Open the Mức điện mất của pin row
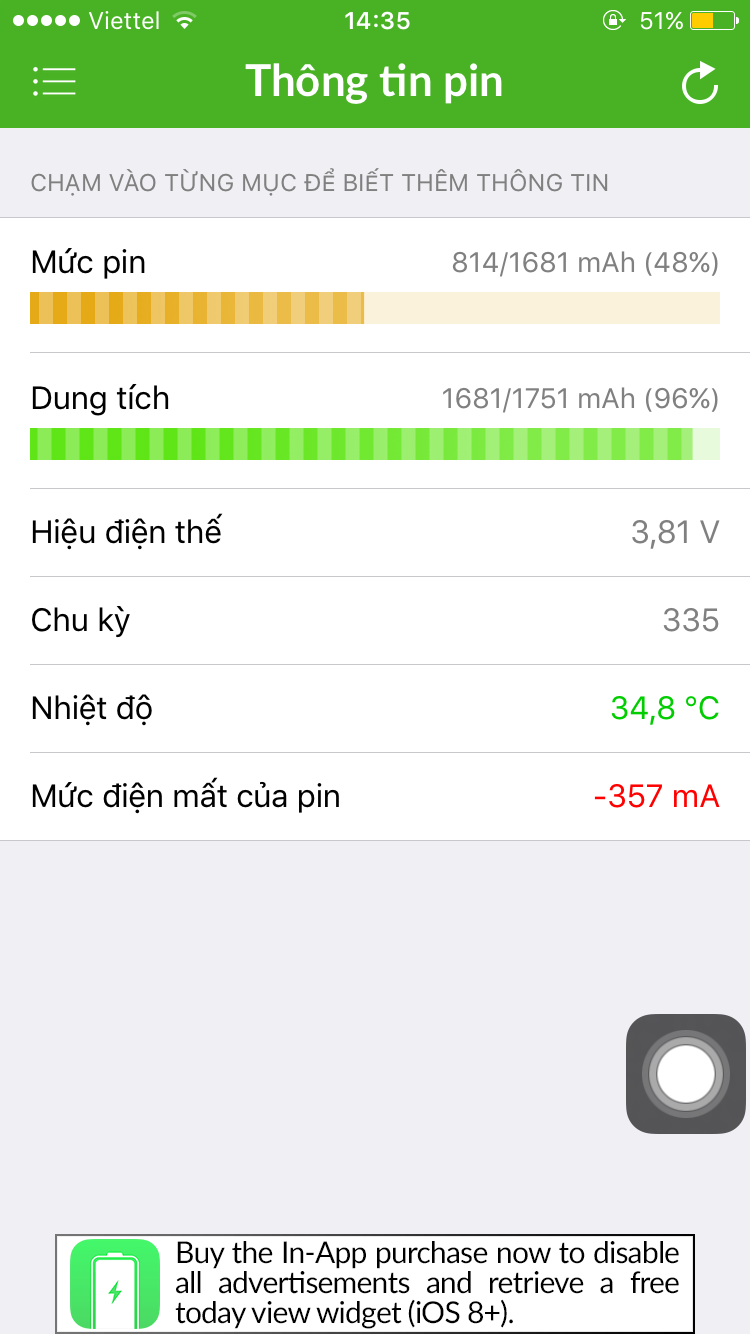 point(375,796)
